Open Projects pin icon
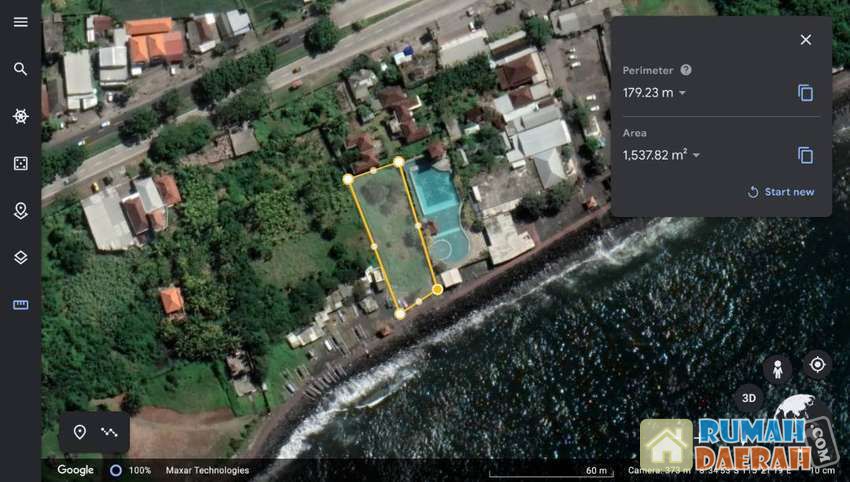The width and height of the screenshot is (850, 482). pos(20,210)
